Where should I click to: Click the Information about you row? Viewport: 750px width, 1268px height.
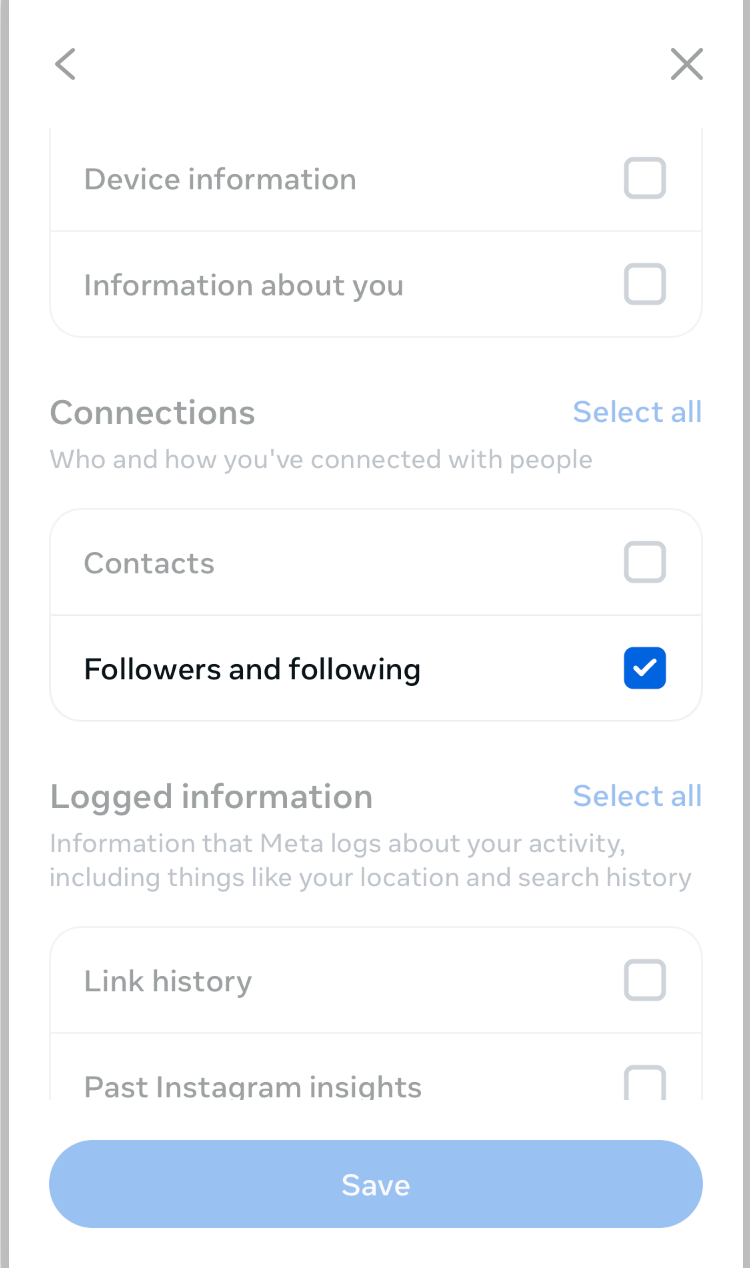pos(243,284)
